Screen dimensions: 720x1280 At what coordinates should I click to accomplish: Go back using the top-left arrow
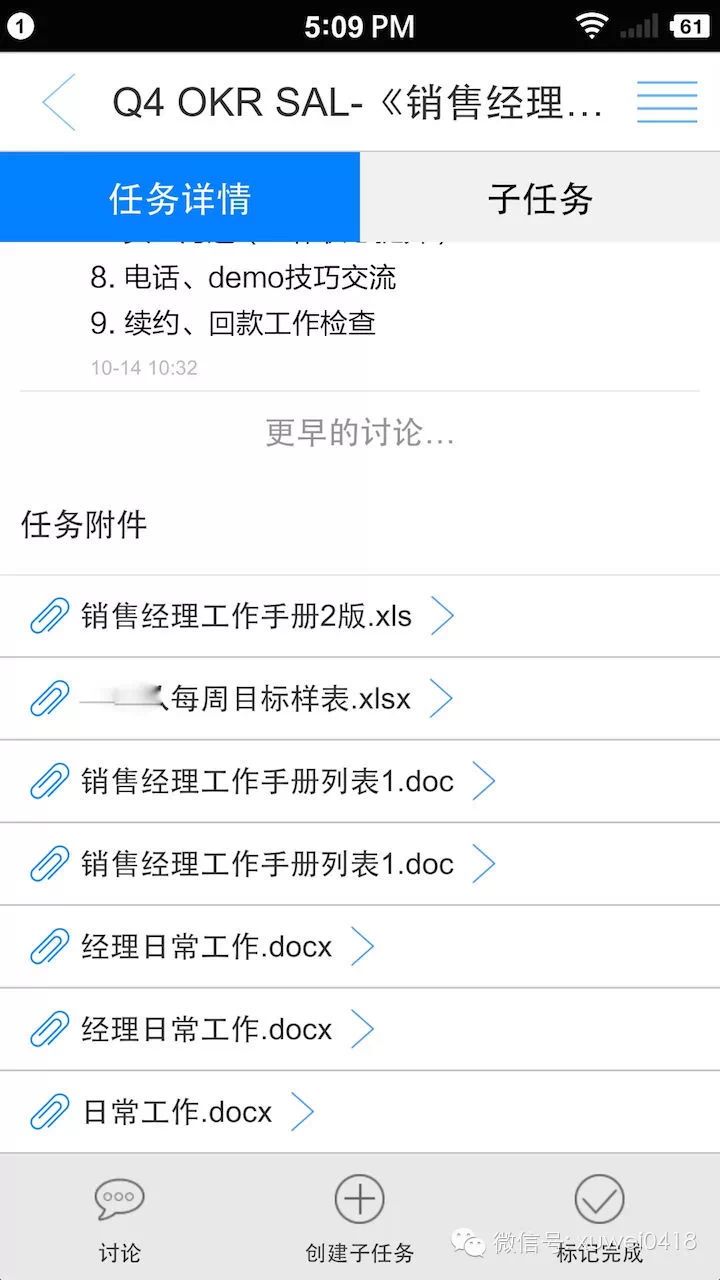pos(58,102)
